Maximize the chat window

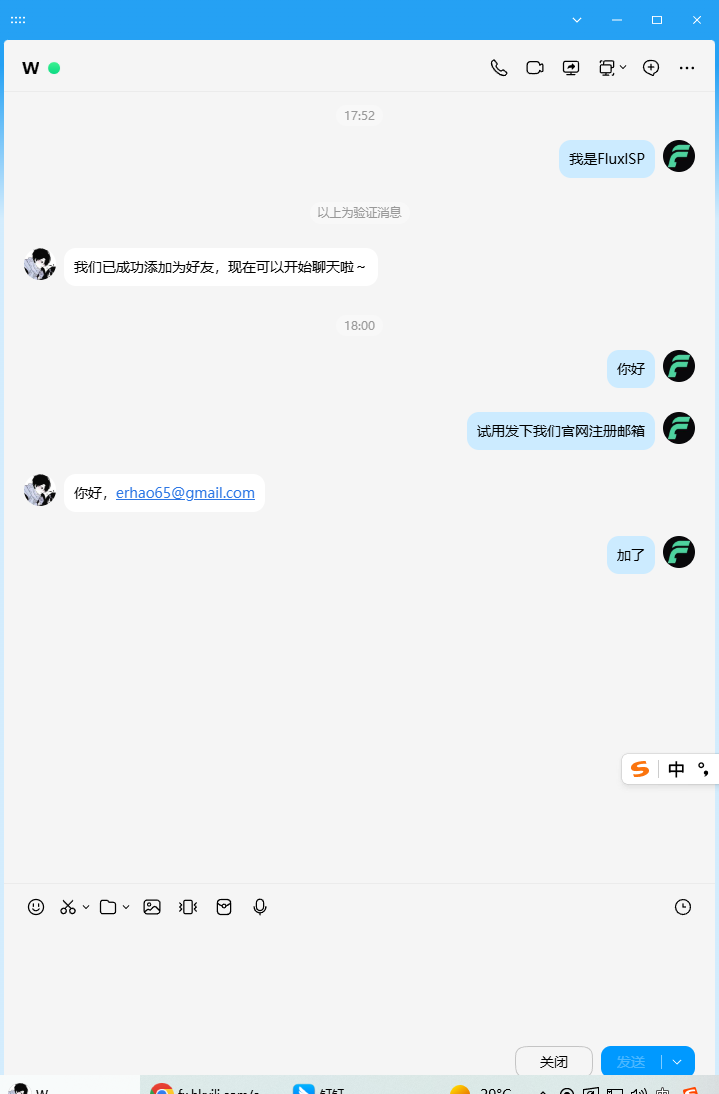point(657,20)
